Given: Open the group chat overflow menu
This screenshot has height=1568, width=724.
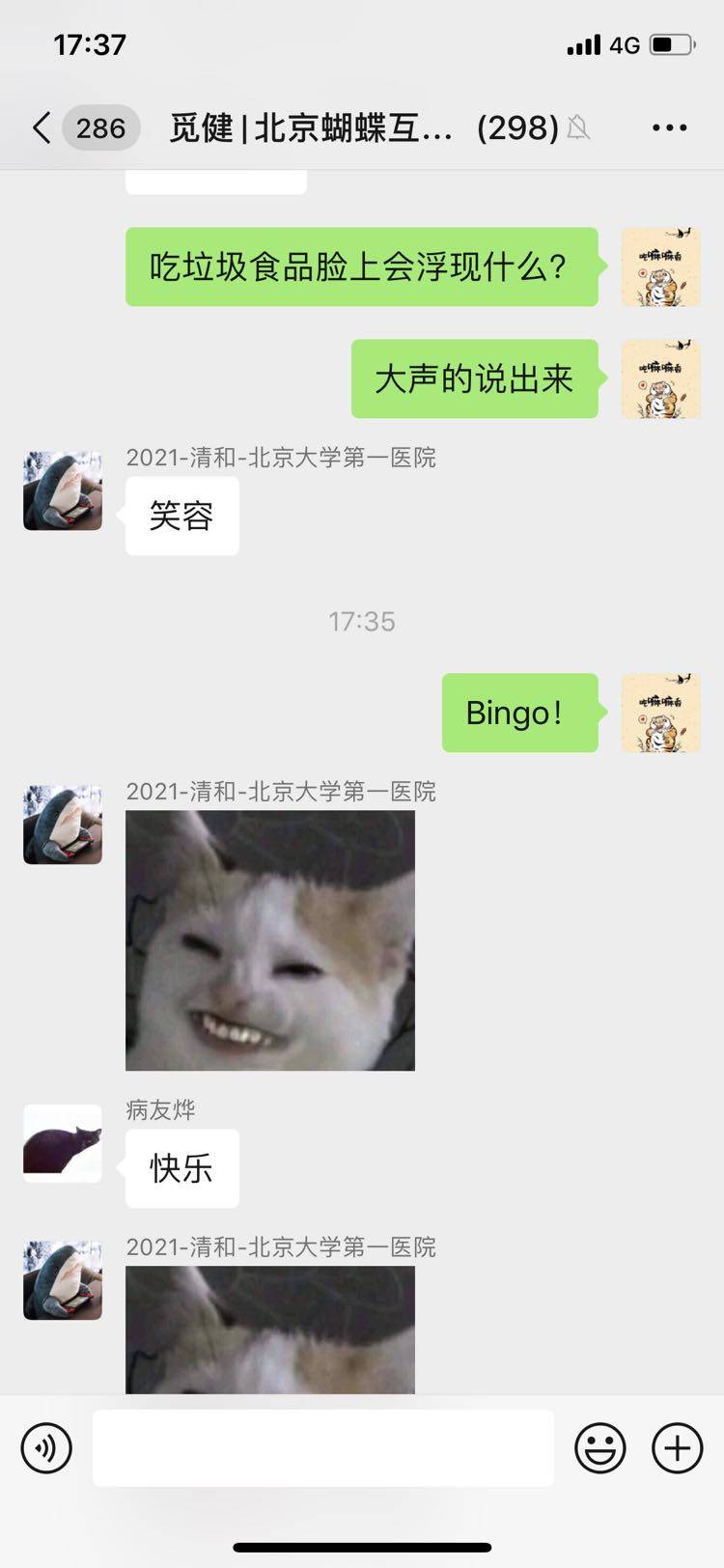Looking at the screenshot, I should pyautogui.click(x=669, y=127).
